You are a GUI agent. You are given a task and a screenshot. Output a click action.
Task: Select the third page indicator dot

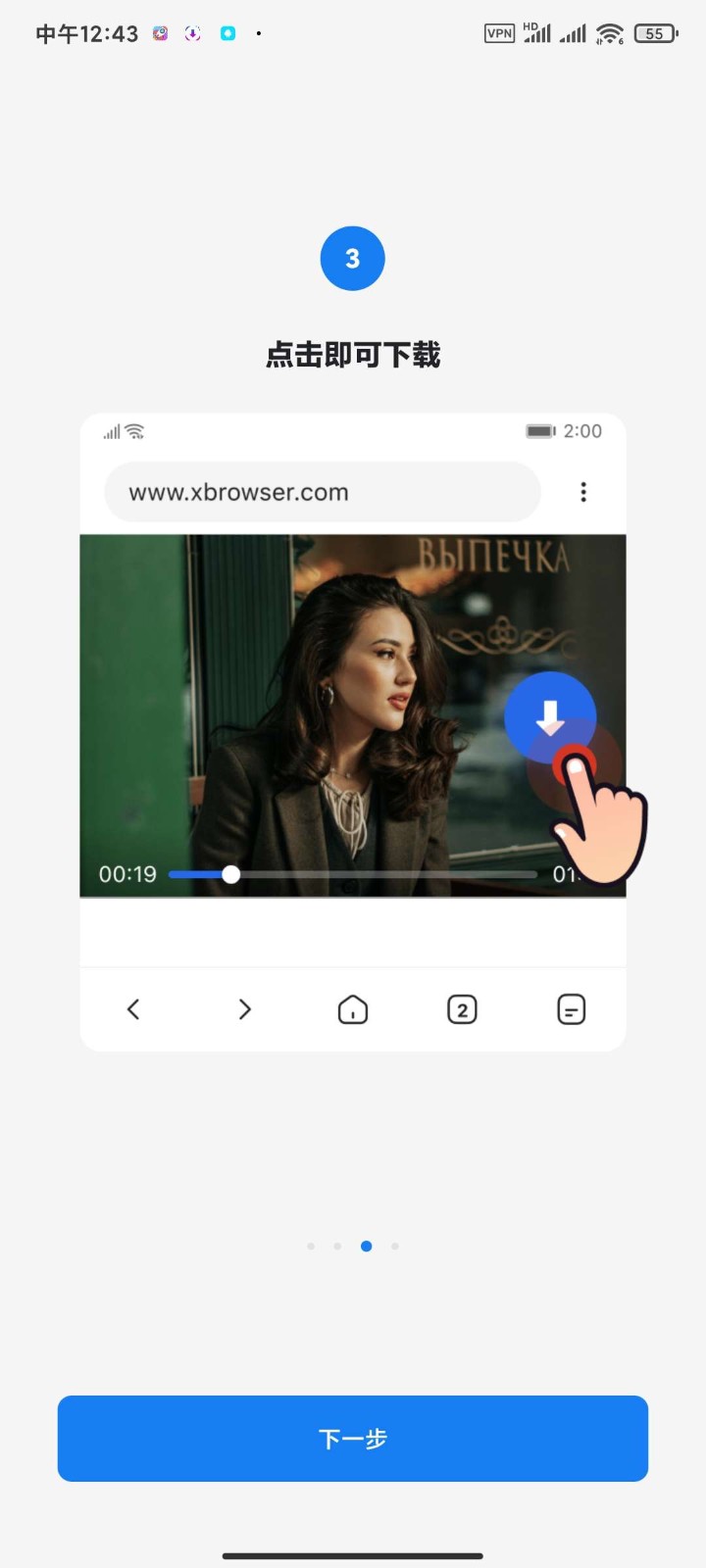pyautogui.click(x=367, y=1246)
